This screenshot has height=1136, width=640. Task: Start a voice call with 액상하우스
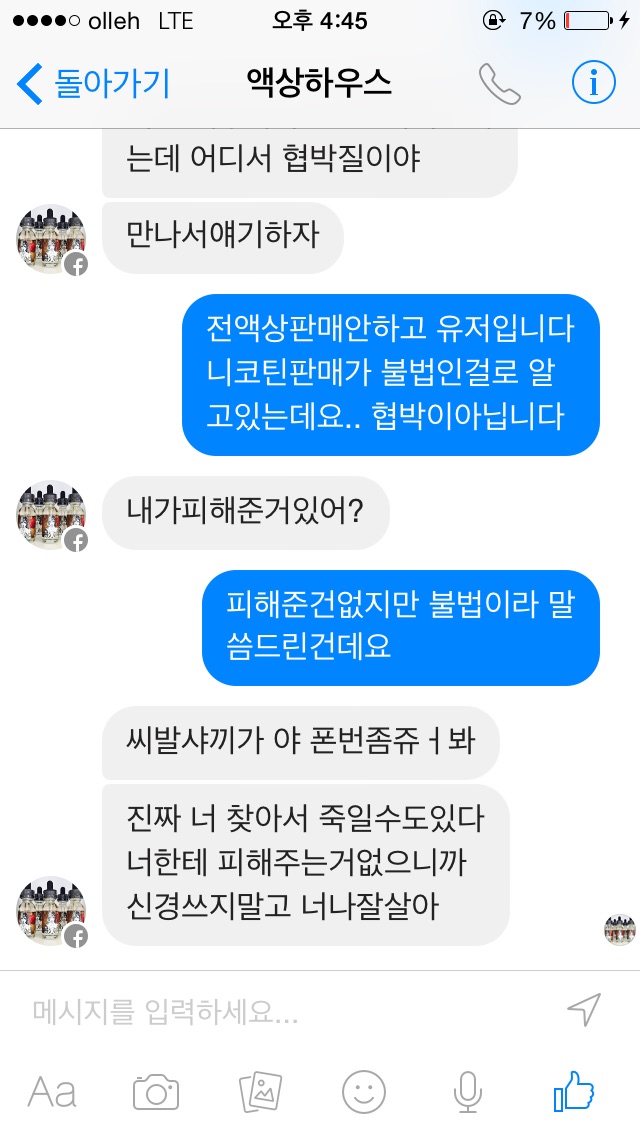499,84
